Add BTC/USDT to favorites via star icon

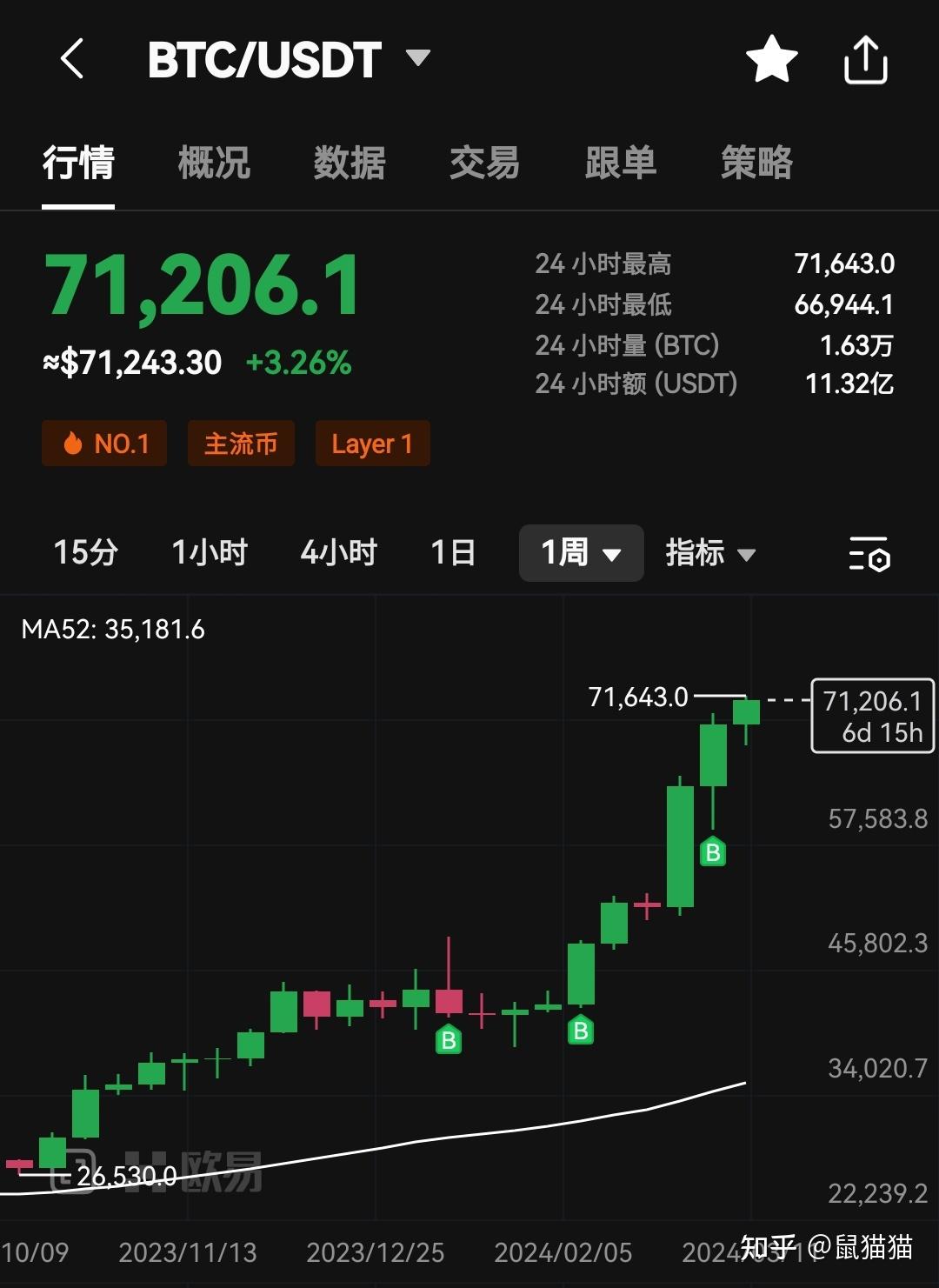tap(772, 59)
